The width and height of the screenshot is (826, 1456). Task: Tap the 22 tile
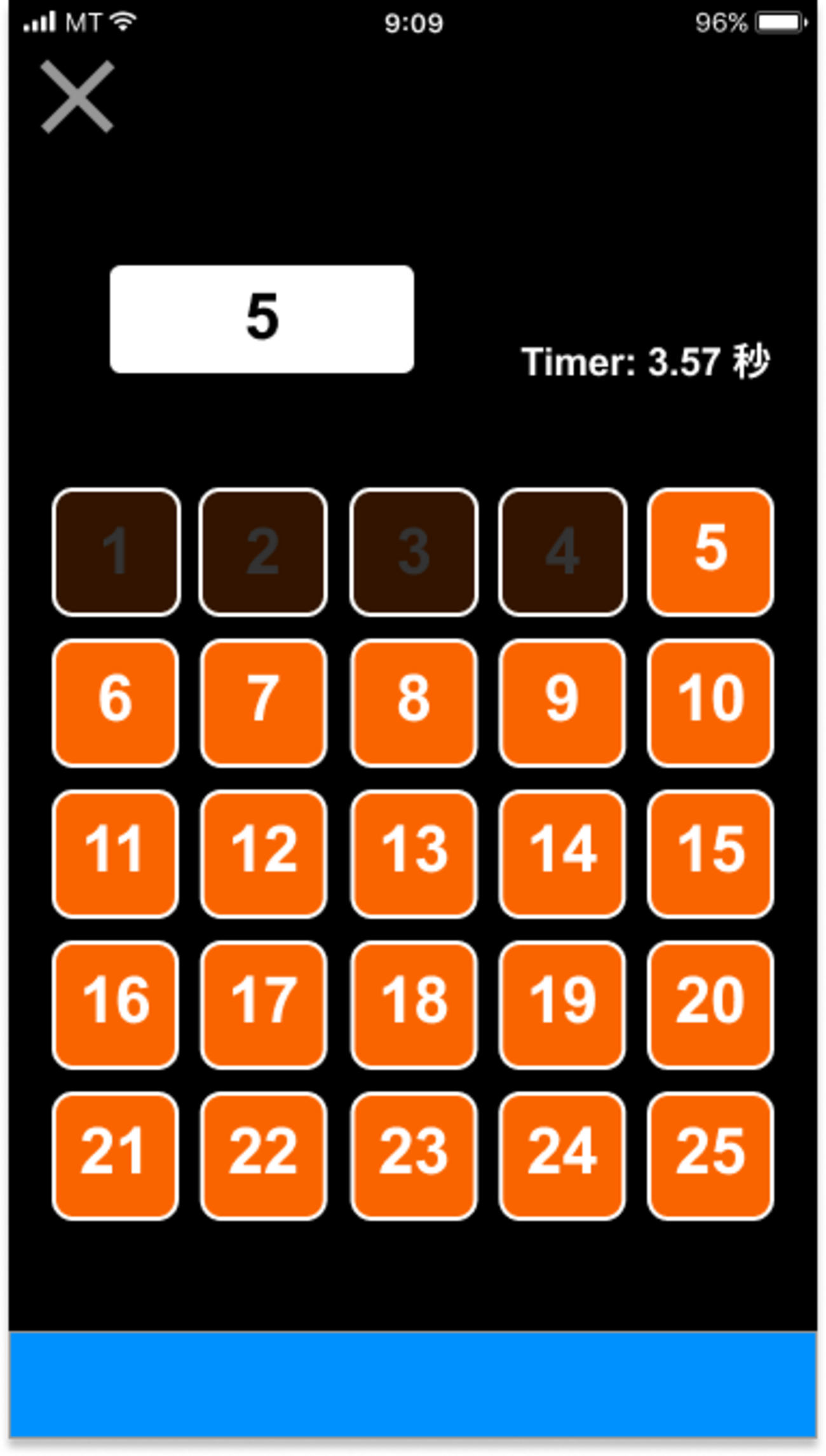click(264, 1155)
